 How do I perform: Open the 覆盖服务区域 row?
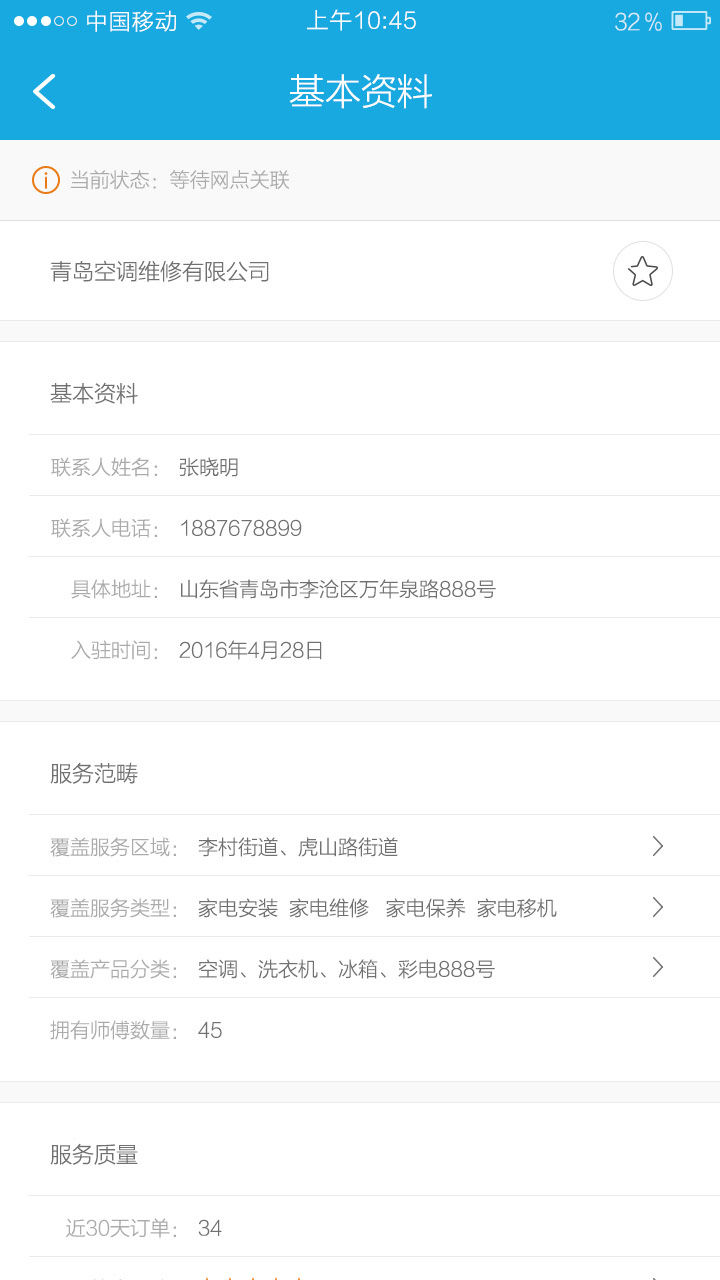[360, 846]
